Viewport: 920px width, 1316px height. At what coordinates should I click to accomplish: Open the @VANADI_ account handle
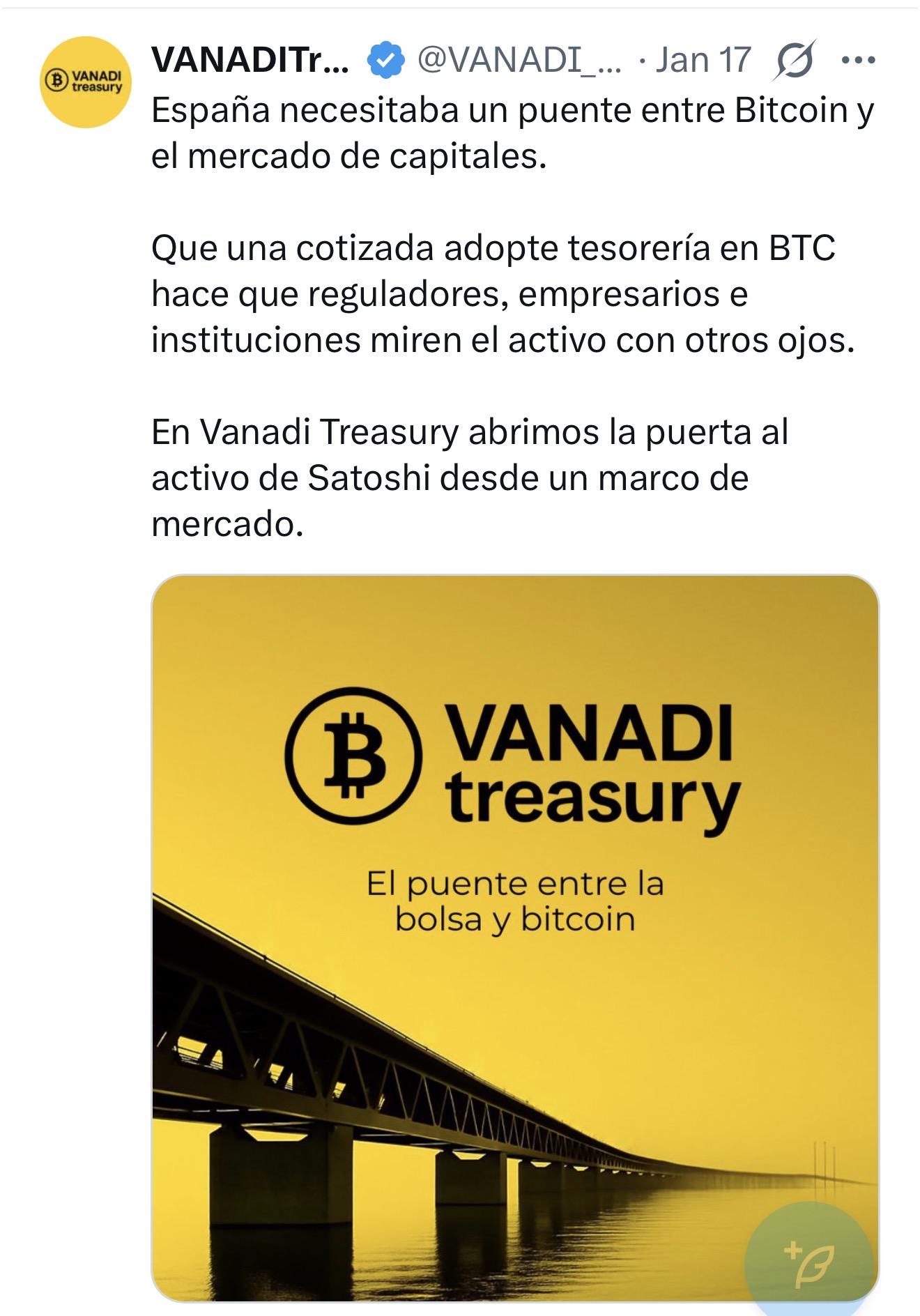coord(519,61)
